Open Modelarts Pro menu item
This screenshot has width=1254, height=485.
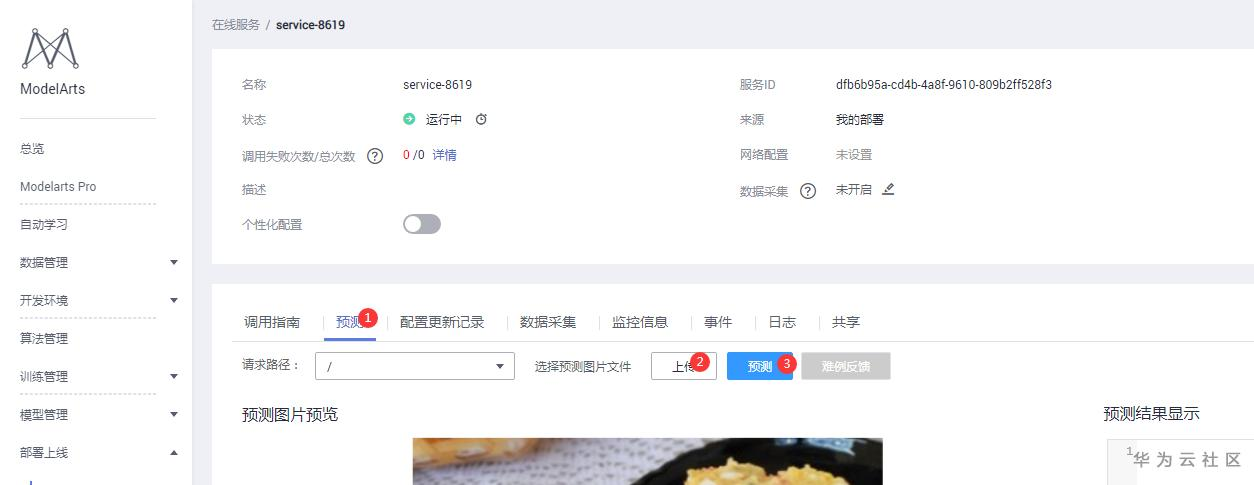tap(58, 187)
